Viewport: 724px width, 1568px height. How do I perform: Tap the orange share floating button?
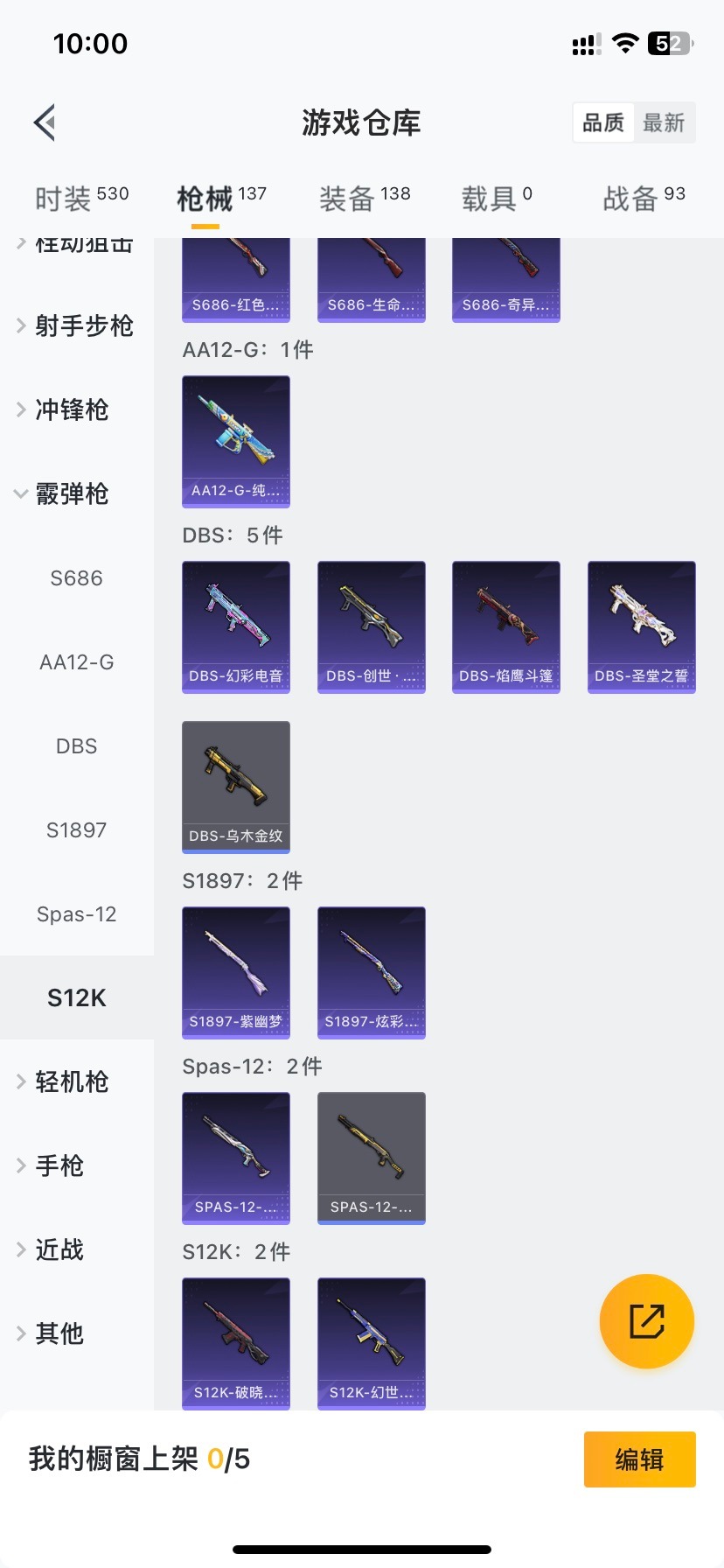(647, 1321)
